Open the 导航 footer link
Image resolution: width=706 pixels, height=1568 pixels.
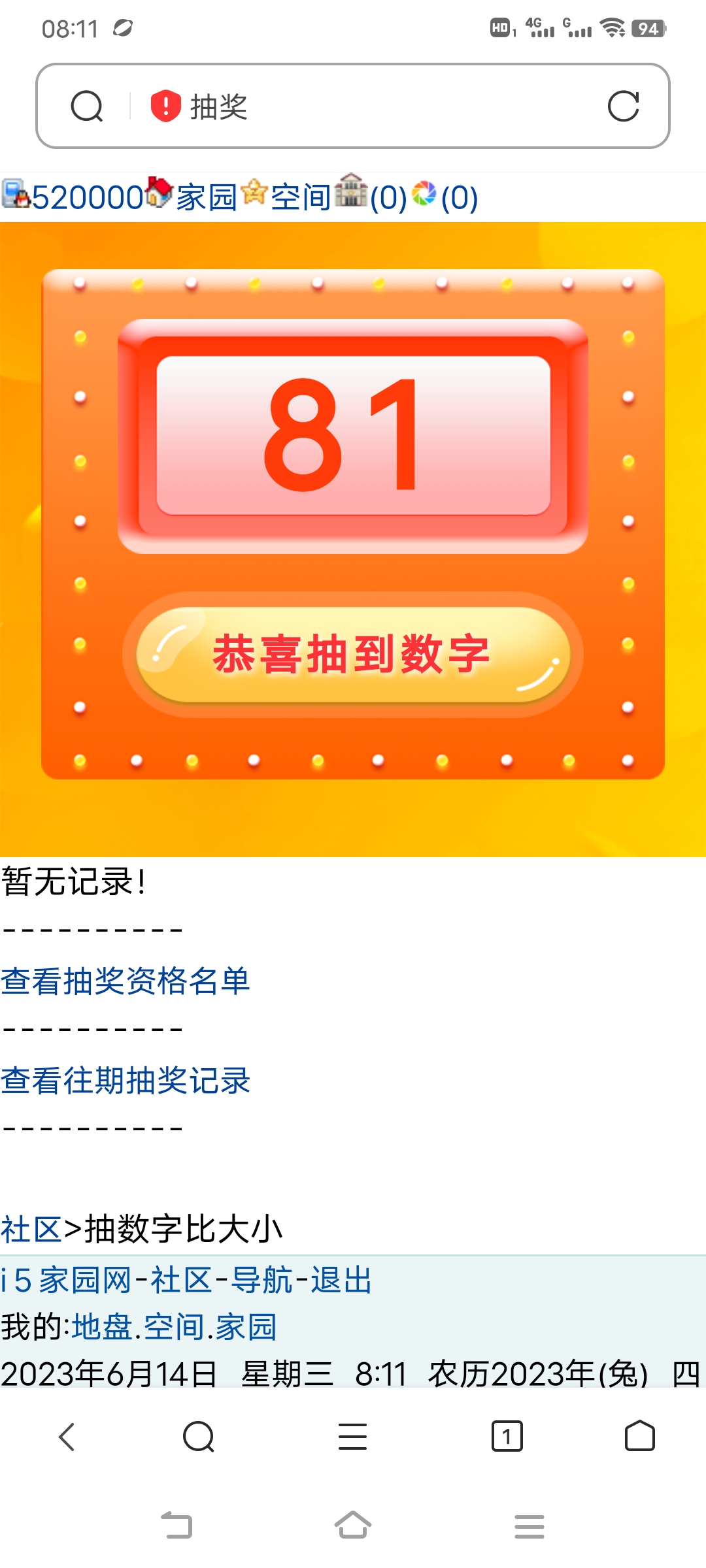[x=261, y=1280]
